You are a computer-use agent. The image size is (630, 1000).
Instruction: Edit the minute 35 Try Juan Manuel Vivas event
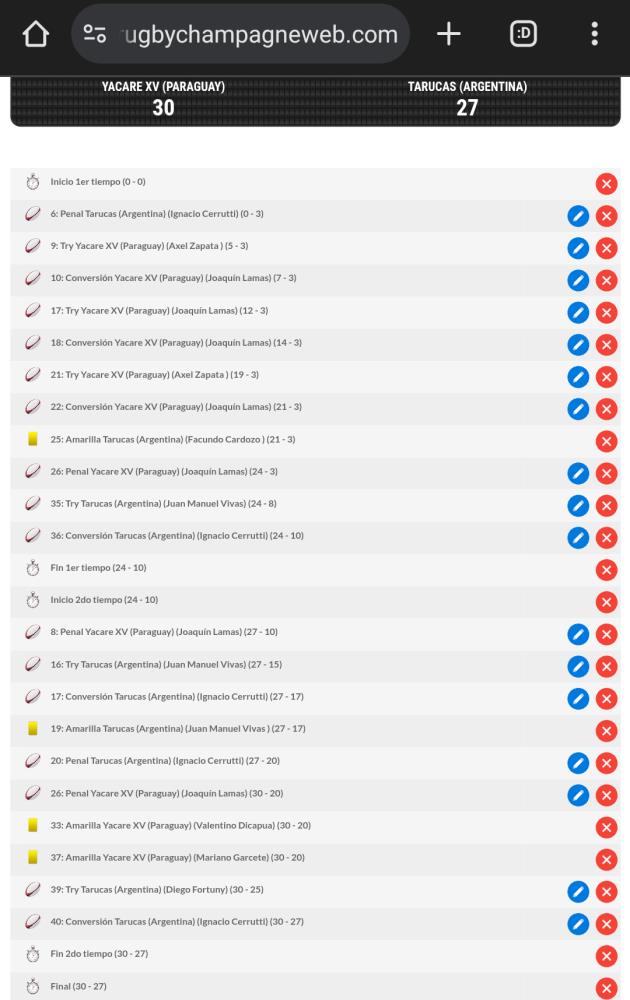point(577,505)
